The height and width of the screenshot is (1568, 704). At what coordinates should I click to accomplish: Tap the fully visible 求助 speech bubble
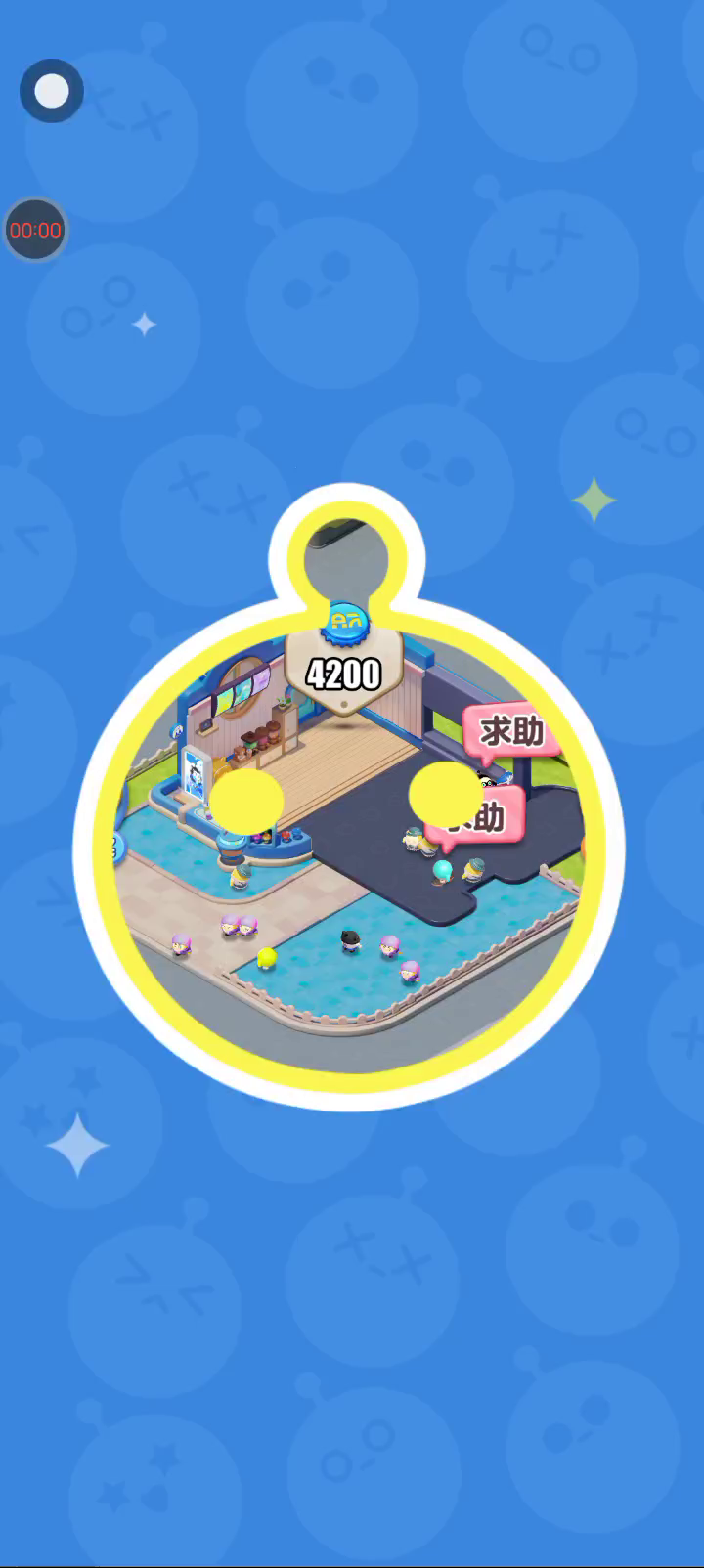(511, 733)
